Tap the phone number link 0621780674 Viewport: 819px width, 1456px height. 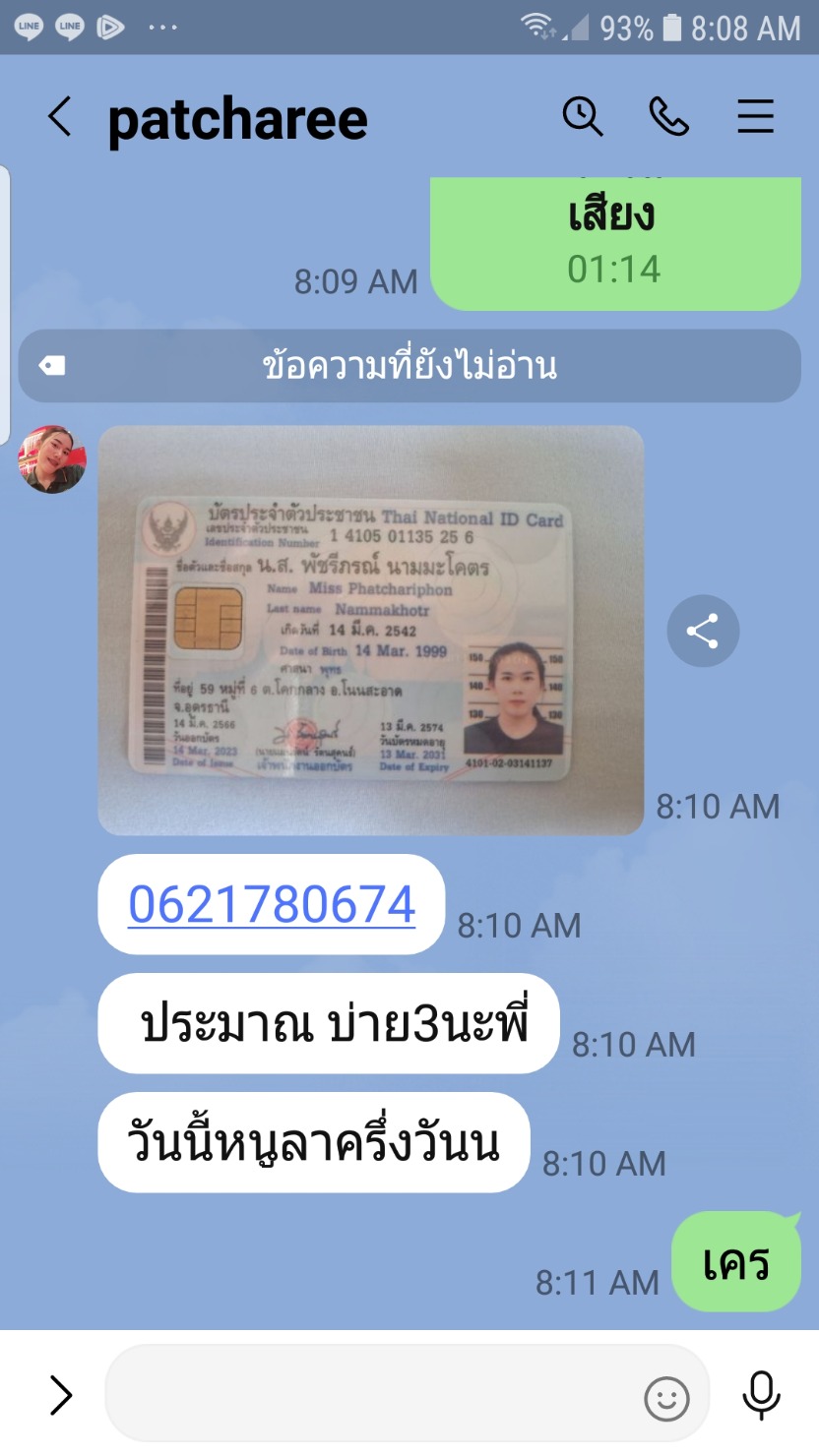[x=272, y=904]
